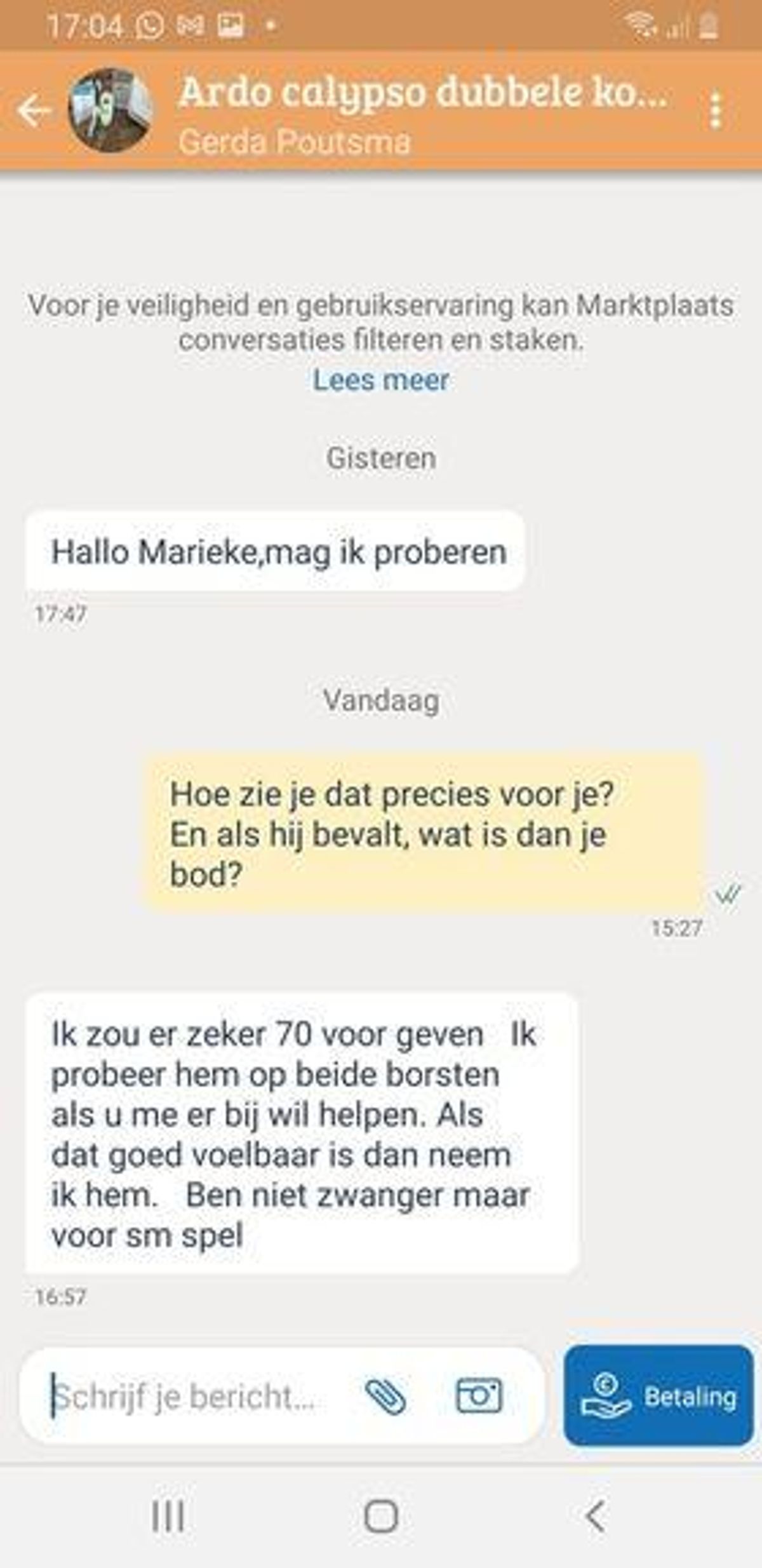762x1568 pixels.
Task: Start a Betaling request
Action: coord(658,1397)
